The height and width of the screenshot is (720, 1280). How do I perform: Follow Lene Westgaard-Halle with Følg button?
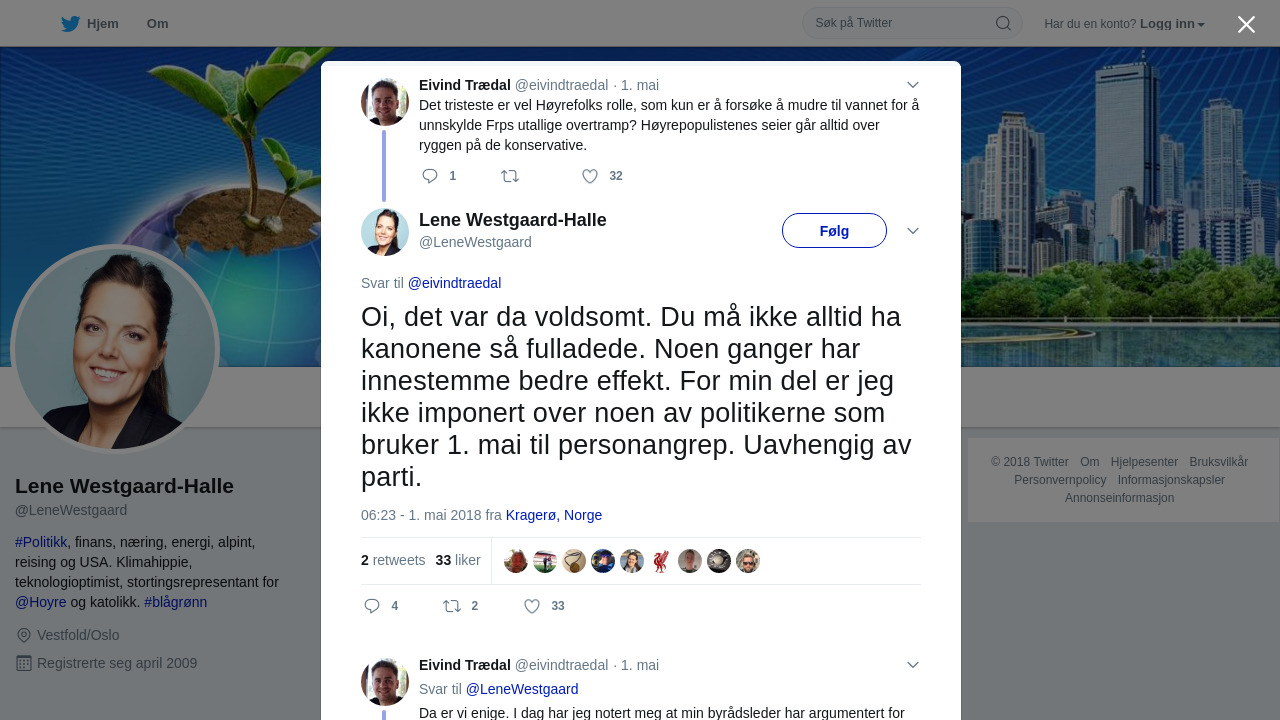(833, 231)
